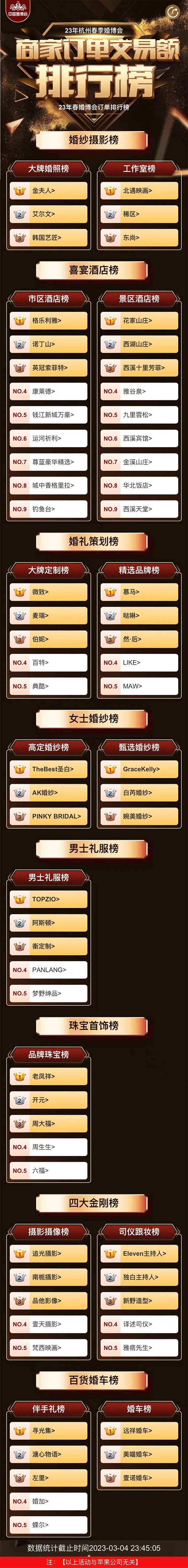The width and height of the screenshot is (188, 1568).
Task: Open TheBest圣白 bridal entry
Action: tap(48, 769)
